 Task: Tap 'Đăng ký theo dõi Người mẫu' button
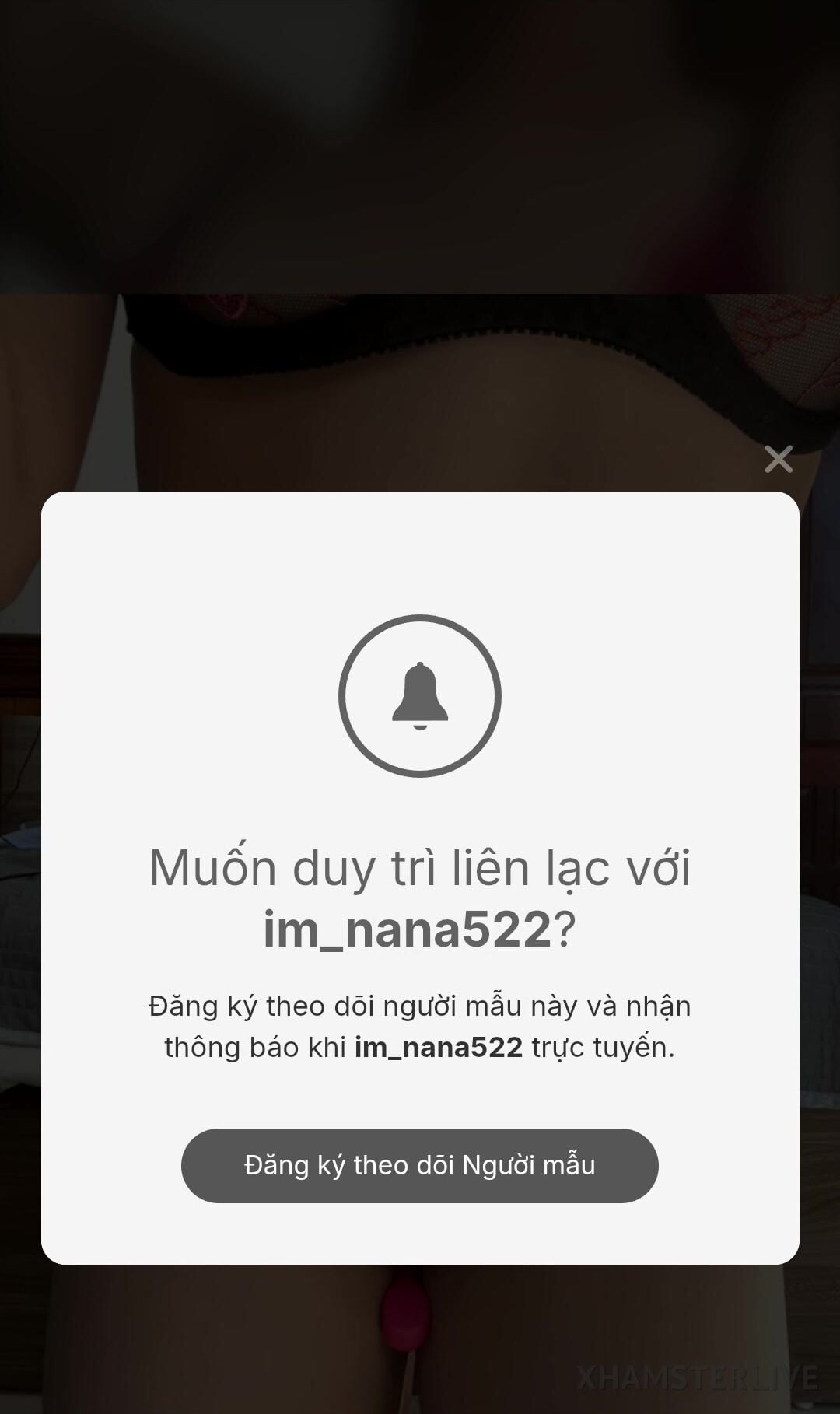[x=419, y=1165]
